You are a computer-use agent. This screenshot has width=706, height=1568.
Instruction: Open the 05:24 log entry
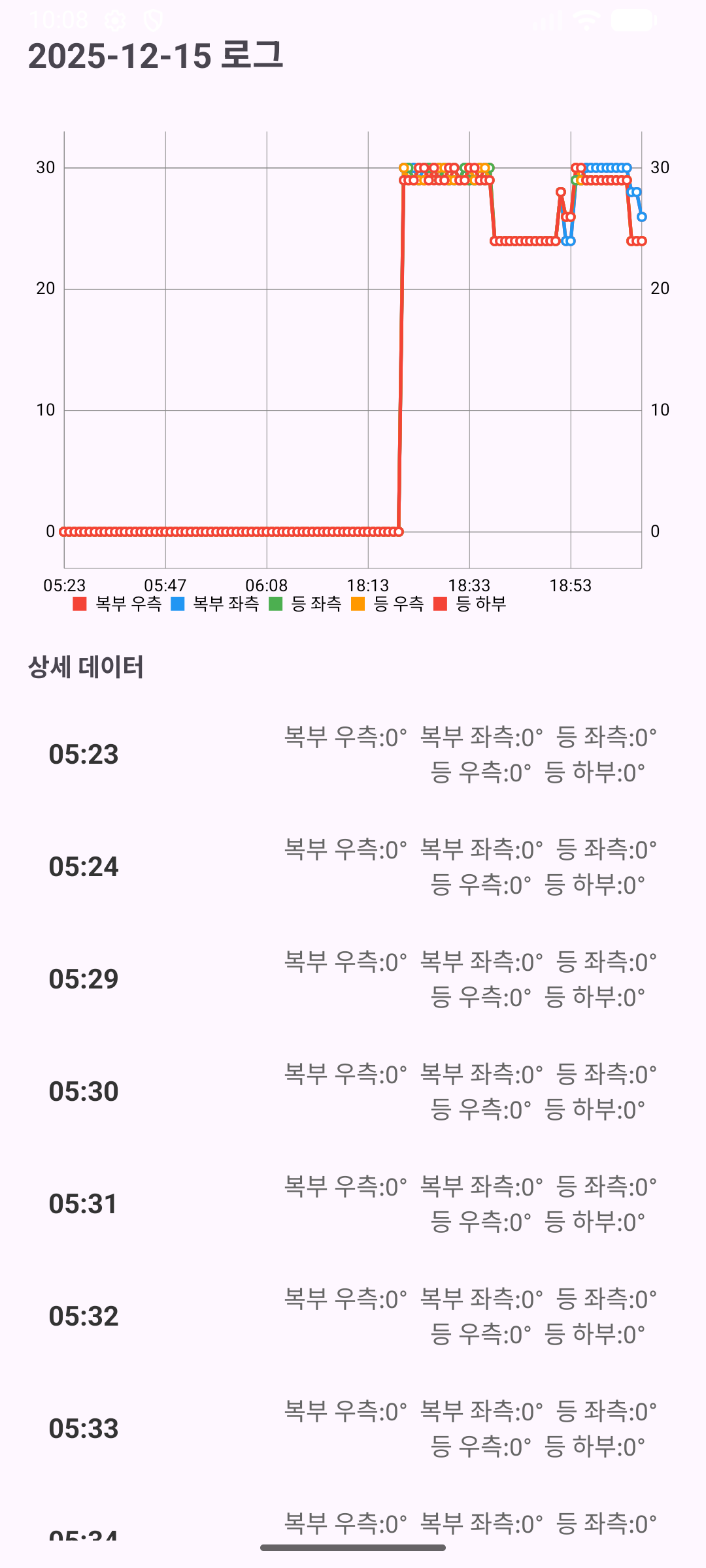353,867
